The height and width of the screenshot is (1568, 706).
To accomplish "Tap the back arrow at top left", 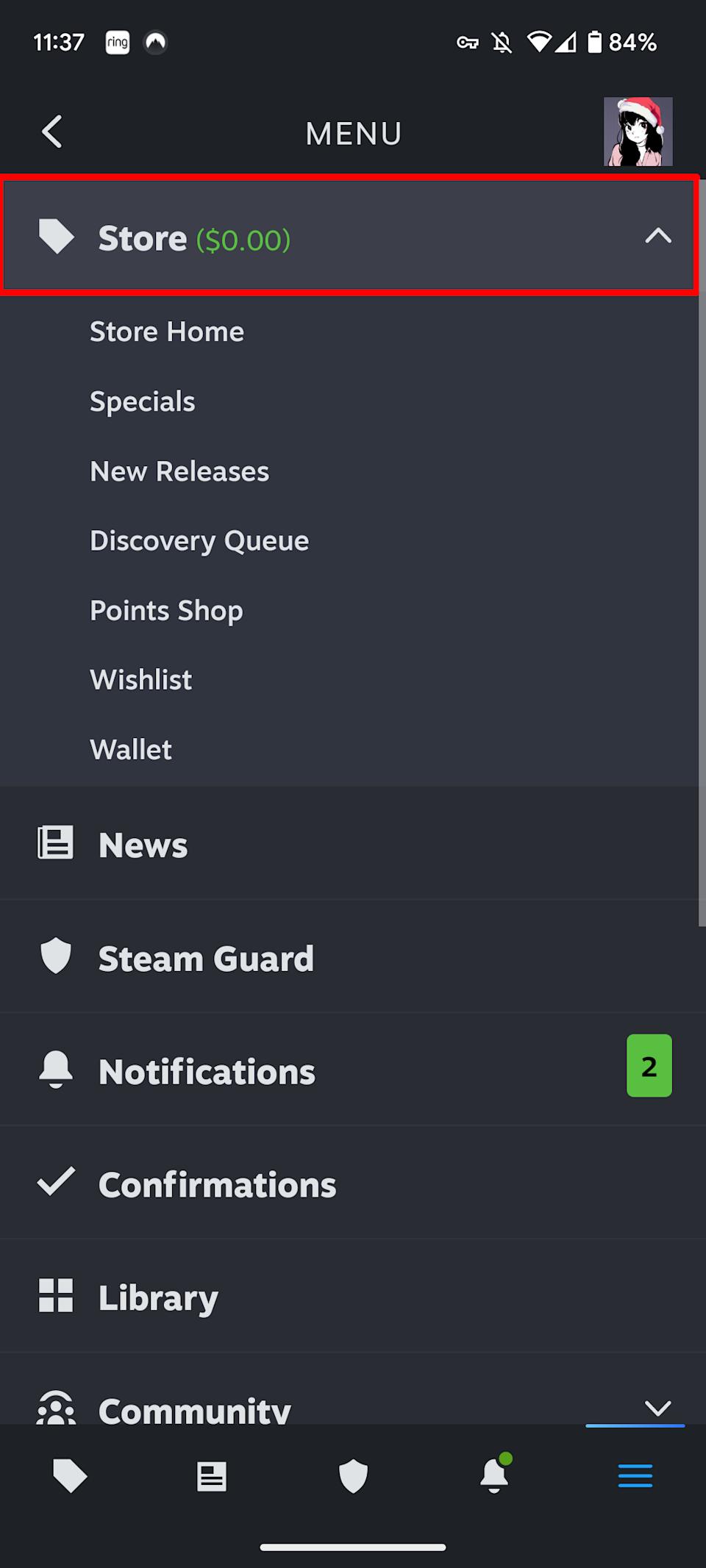I will (52, 132).
